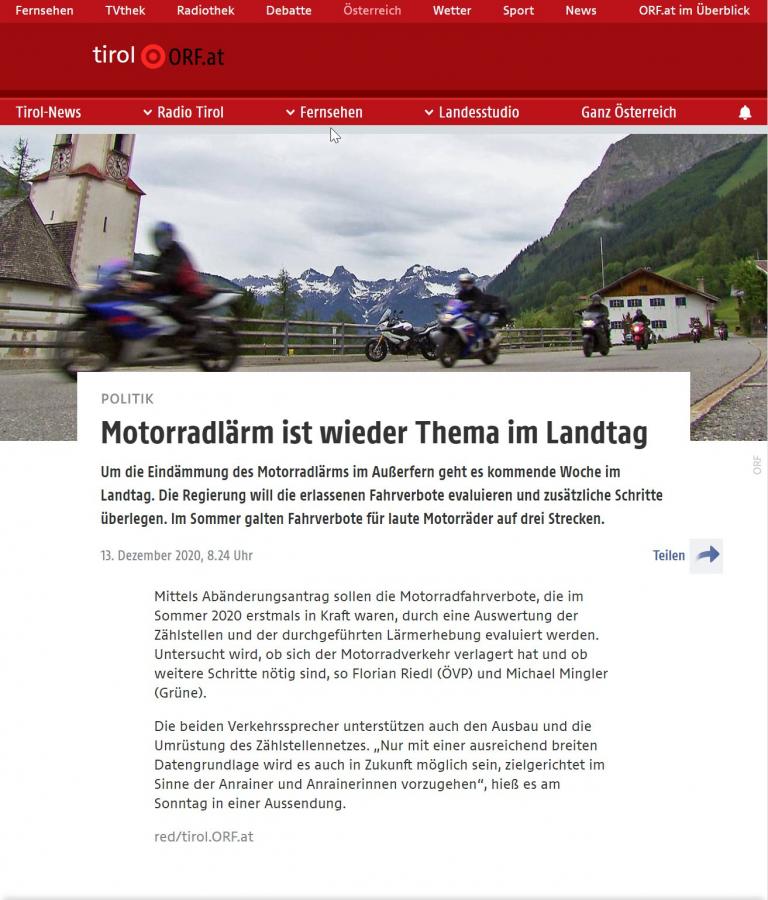Open the Fernsehen link in top bar

pos(44,10)
